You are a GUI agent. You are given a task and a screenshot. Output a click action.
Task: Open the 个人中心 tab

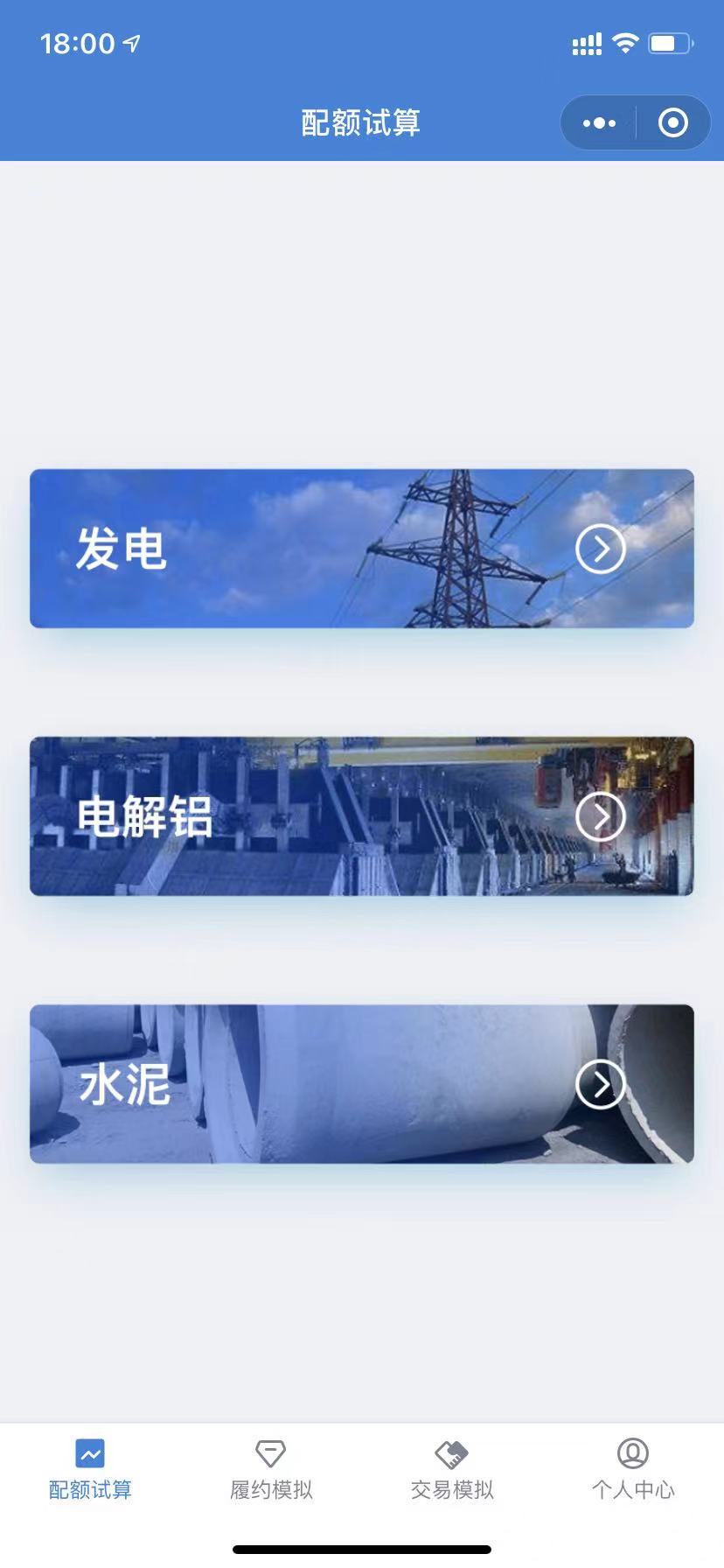pos(633,1469)
